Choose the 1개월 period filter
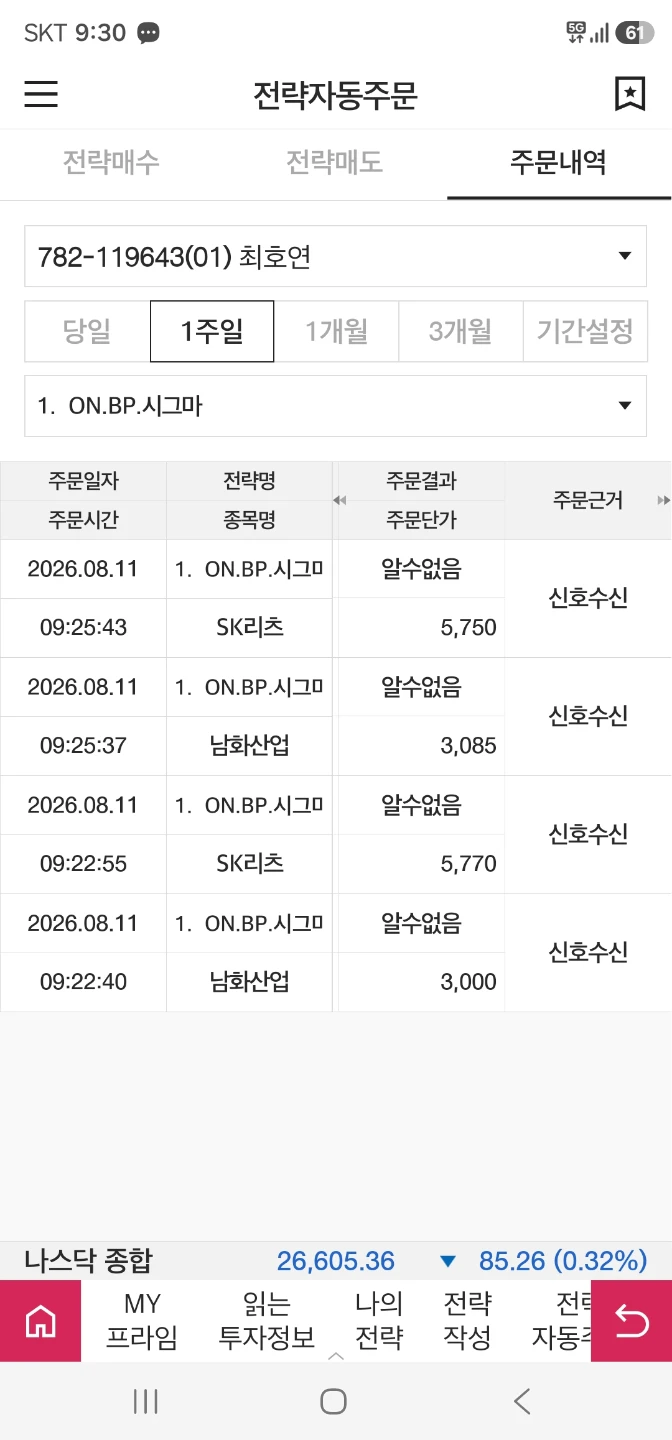Viewport: 672px width, 1440px height. tap(336, 331)
